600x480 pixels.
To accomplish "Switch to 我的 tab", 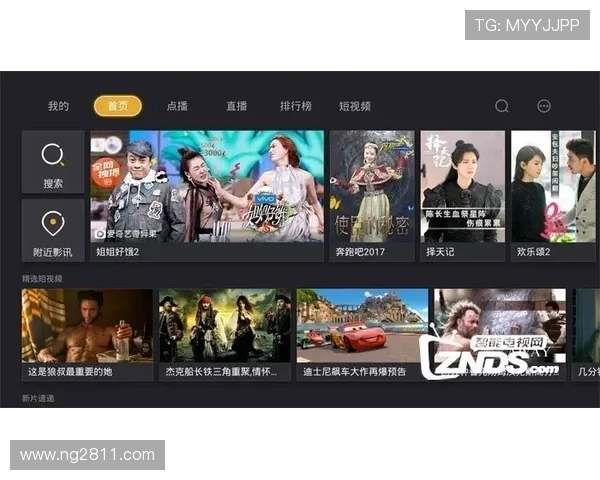I will point(58,106).
